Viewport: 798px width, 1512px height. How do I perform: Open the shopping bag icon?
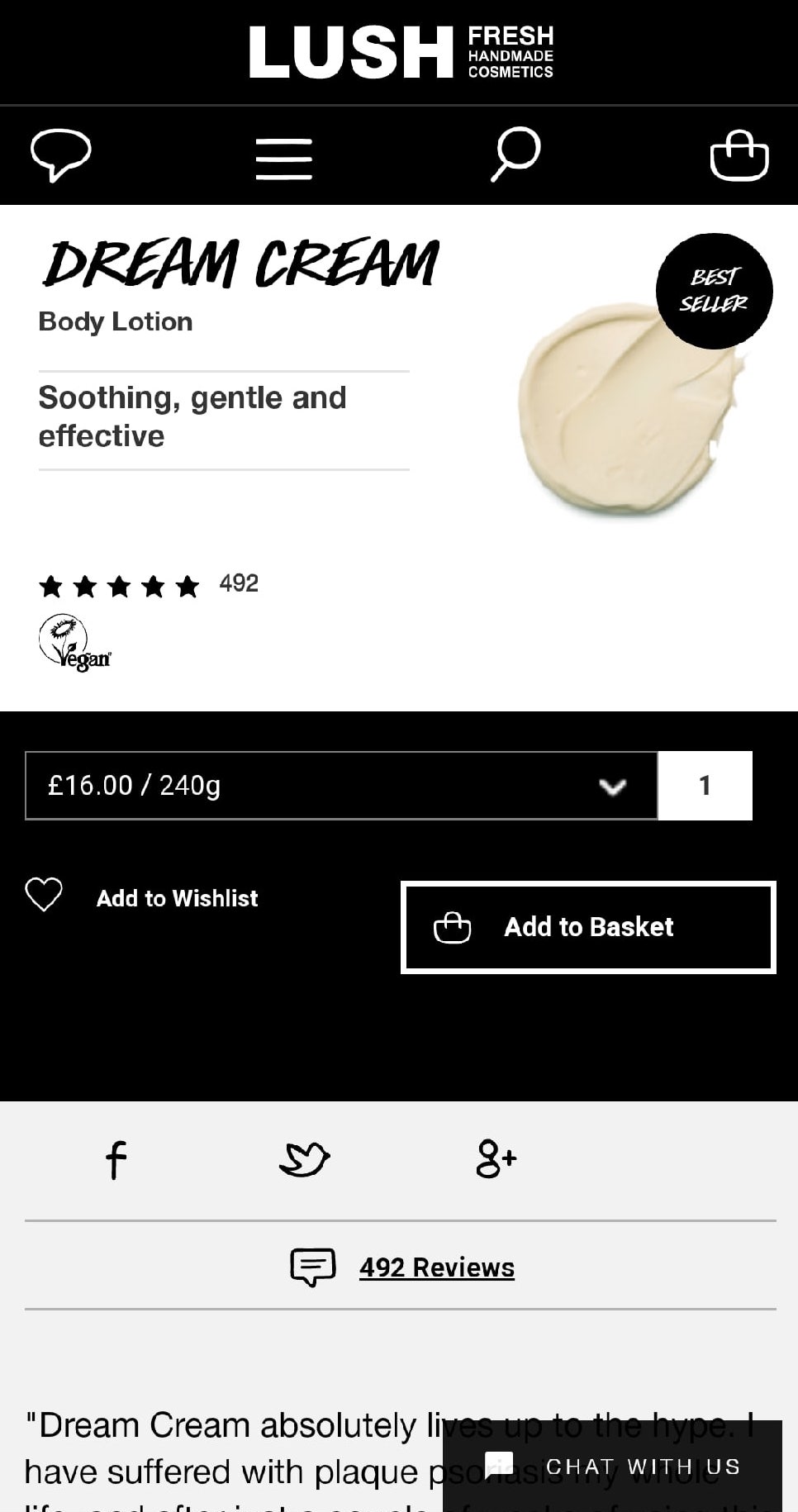[x=739, y=156]
